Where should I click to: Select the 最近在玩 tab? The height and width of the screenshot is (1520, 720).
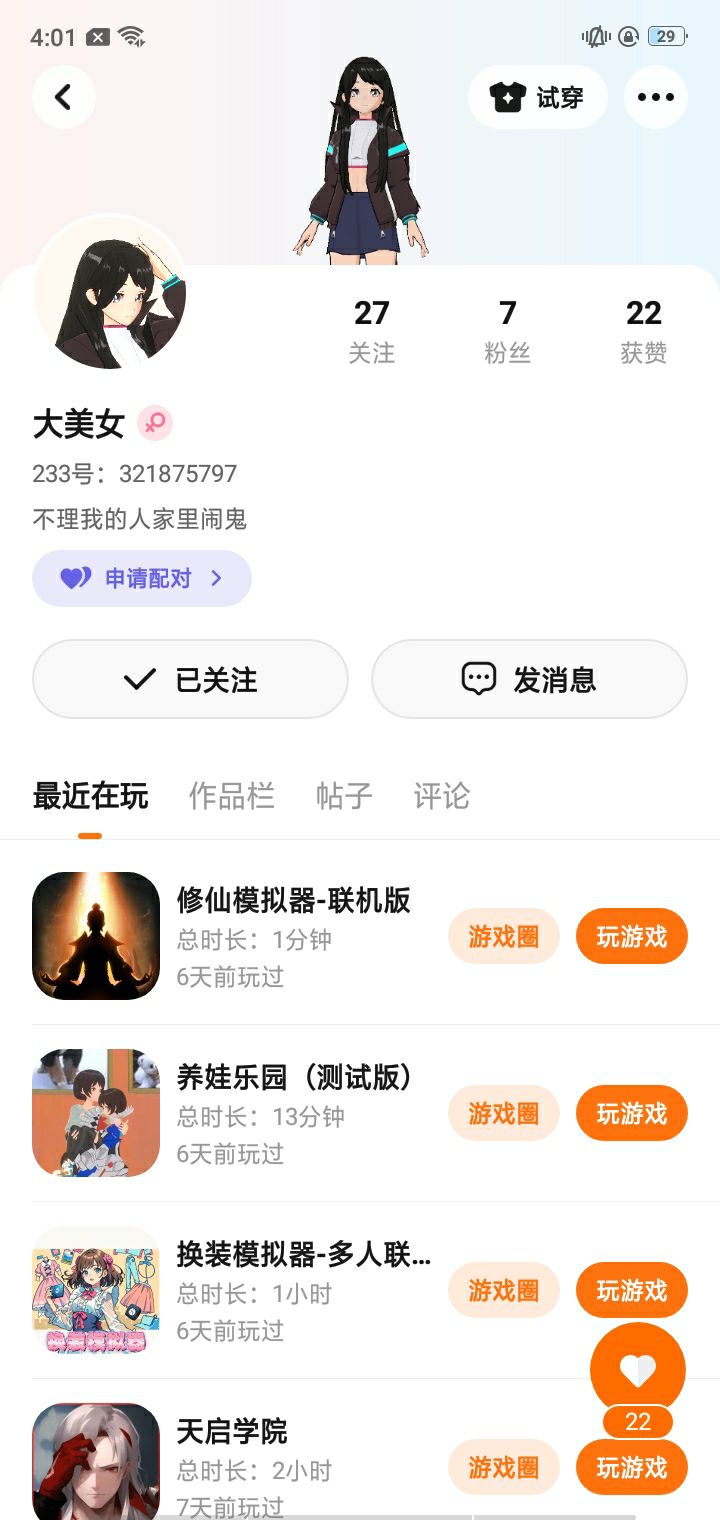coord(90,796)
